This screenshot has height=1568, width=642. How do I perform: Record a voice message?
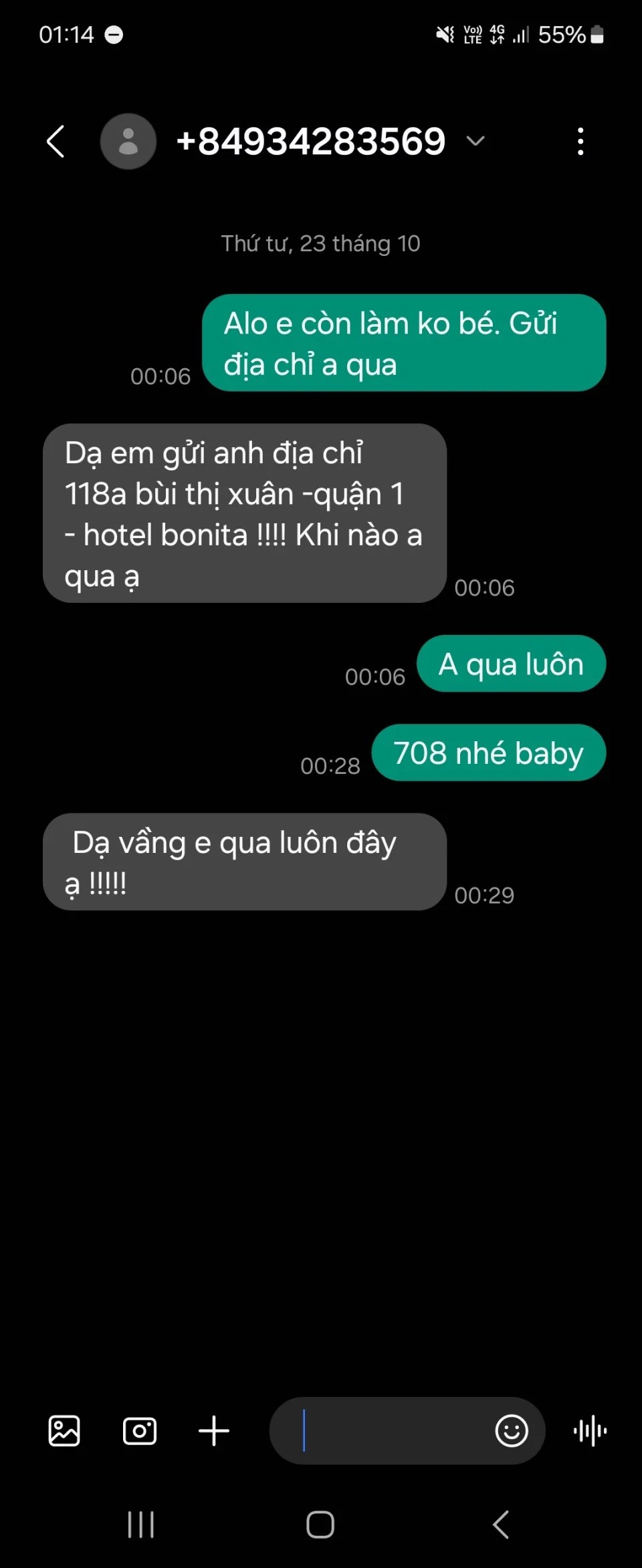pos(590,1431)
